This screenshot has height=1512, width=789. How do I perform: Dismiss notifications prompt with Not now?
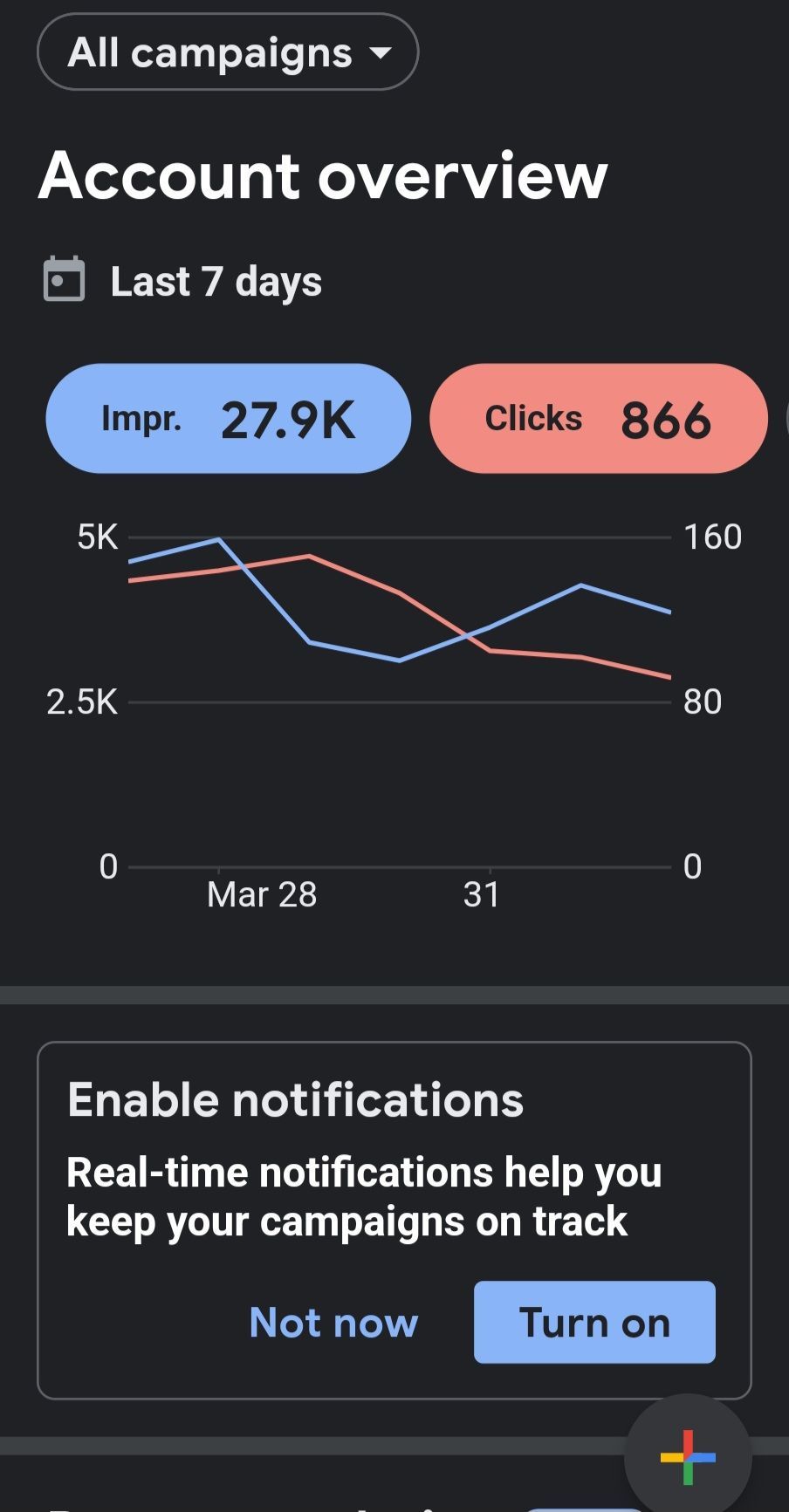(x=333, y=1323)
